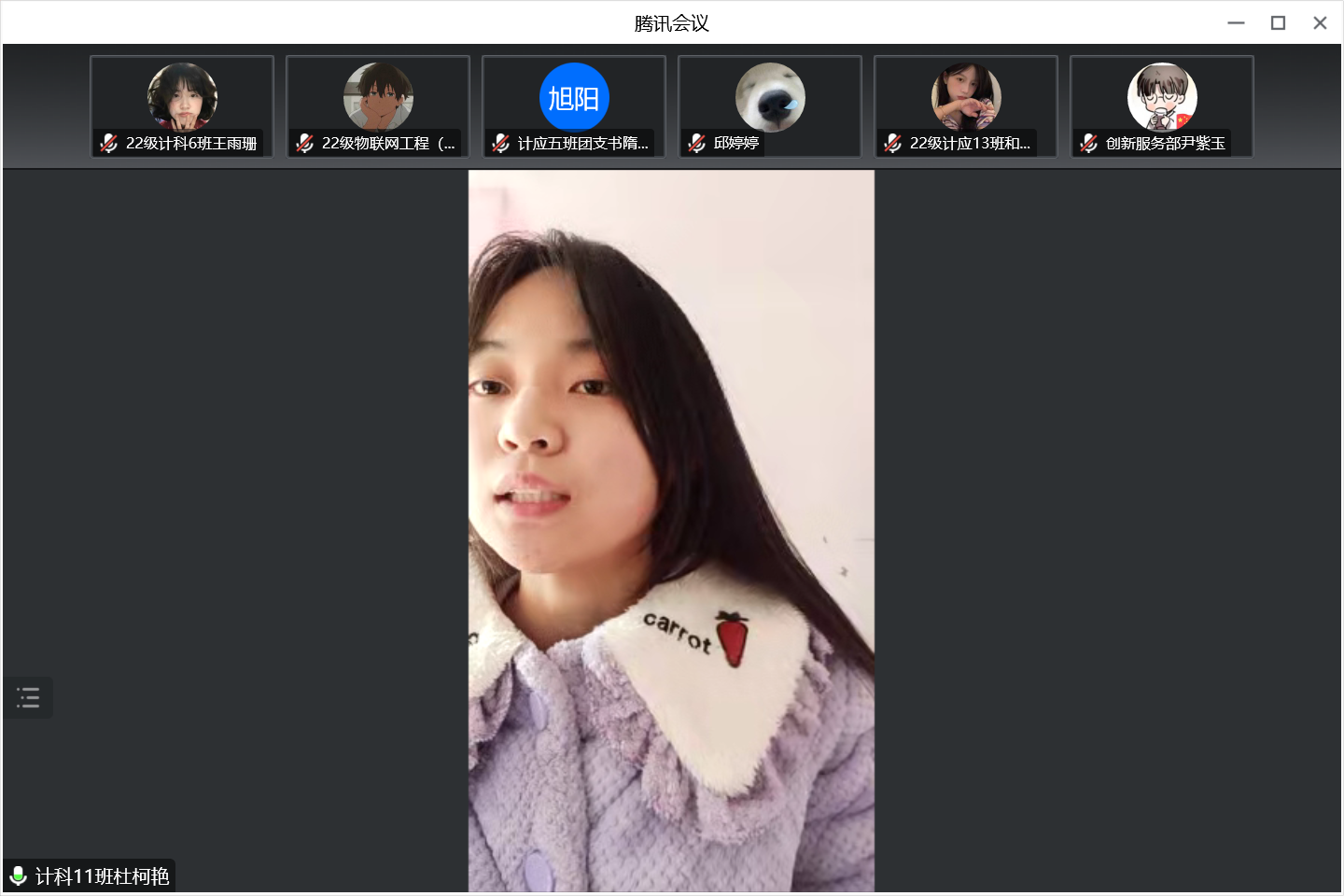Select participant tile 邱婷婷

tap(770, 106)
